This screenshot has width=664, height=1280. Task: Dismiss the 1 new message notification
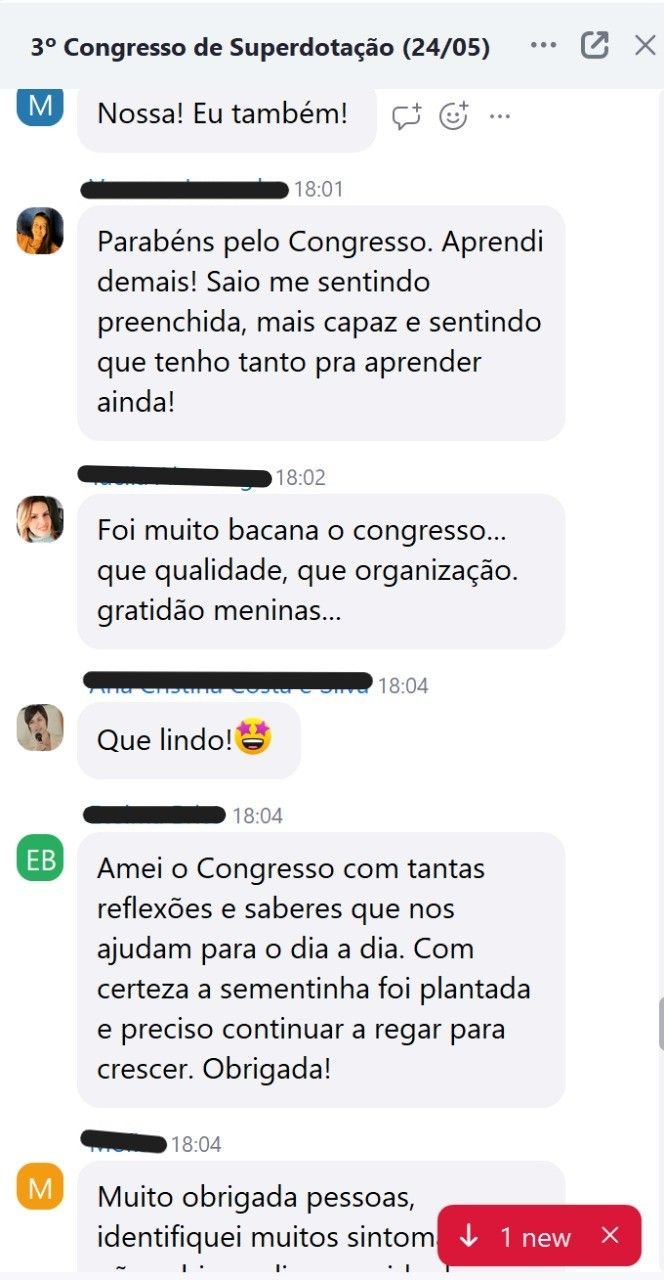(x=610, y=1236)
